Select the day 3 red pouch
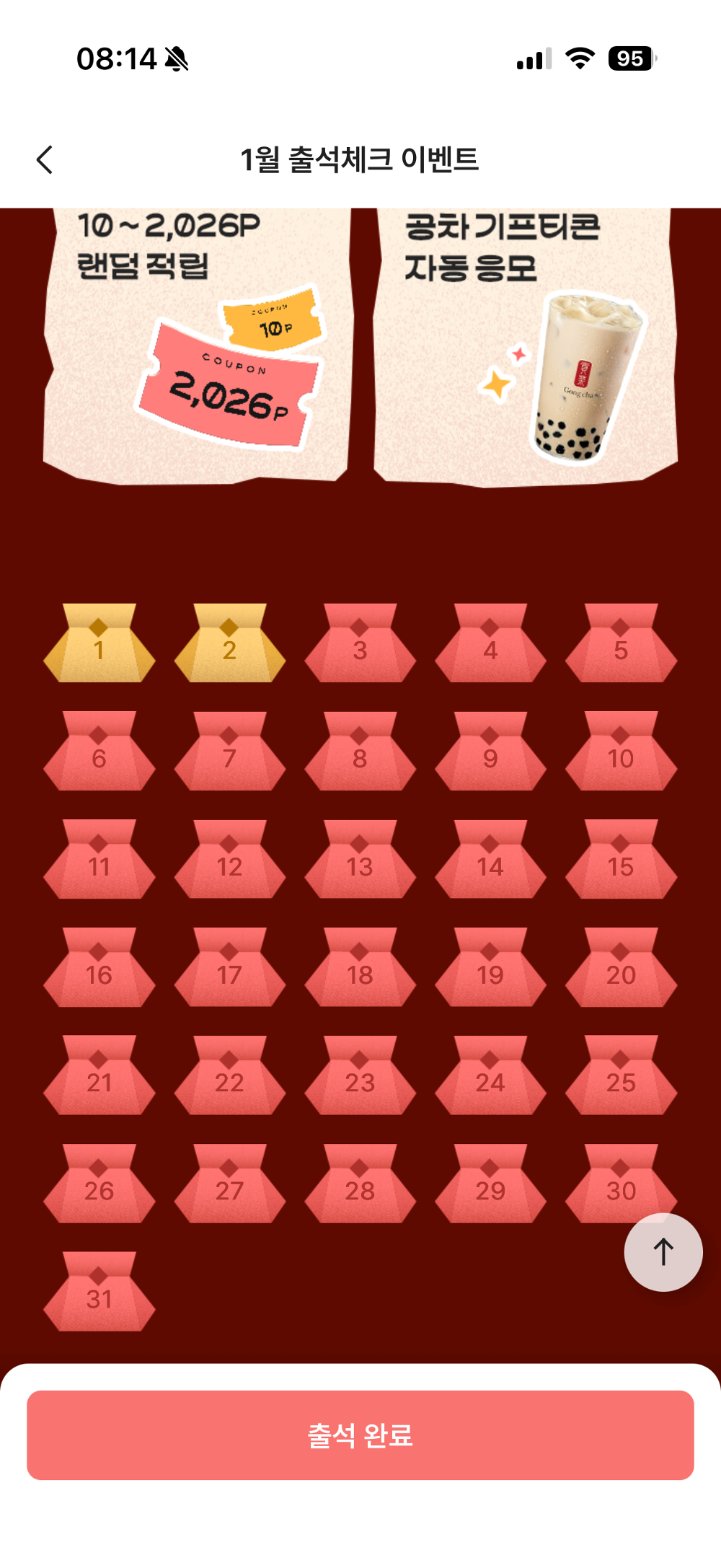This screenshot has width=721, height=1568. click(x=360, y=644)
